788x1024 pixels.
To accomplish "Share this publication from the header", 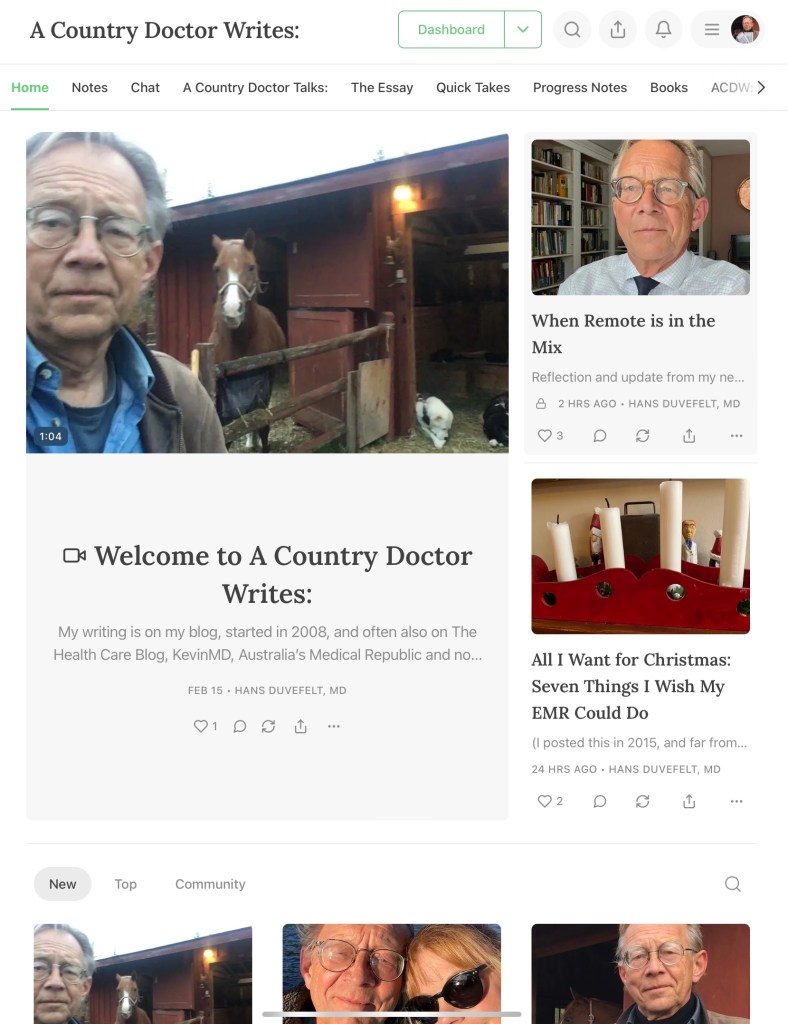I will coord(618,30).
